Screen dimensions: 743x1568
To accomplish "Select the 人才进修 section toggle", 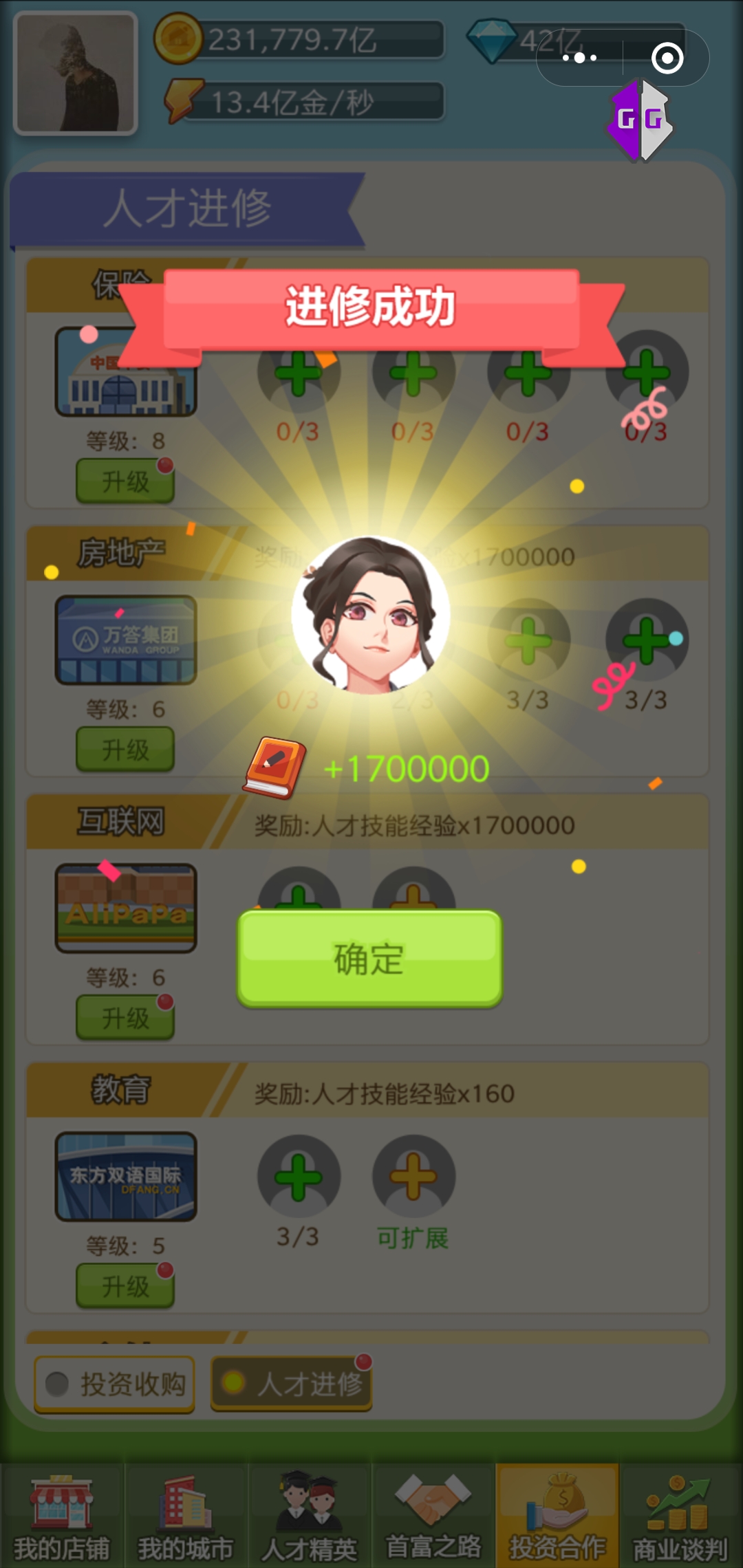I will 291,1384.
